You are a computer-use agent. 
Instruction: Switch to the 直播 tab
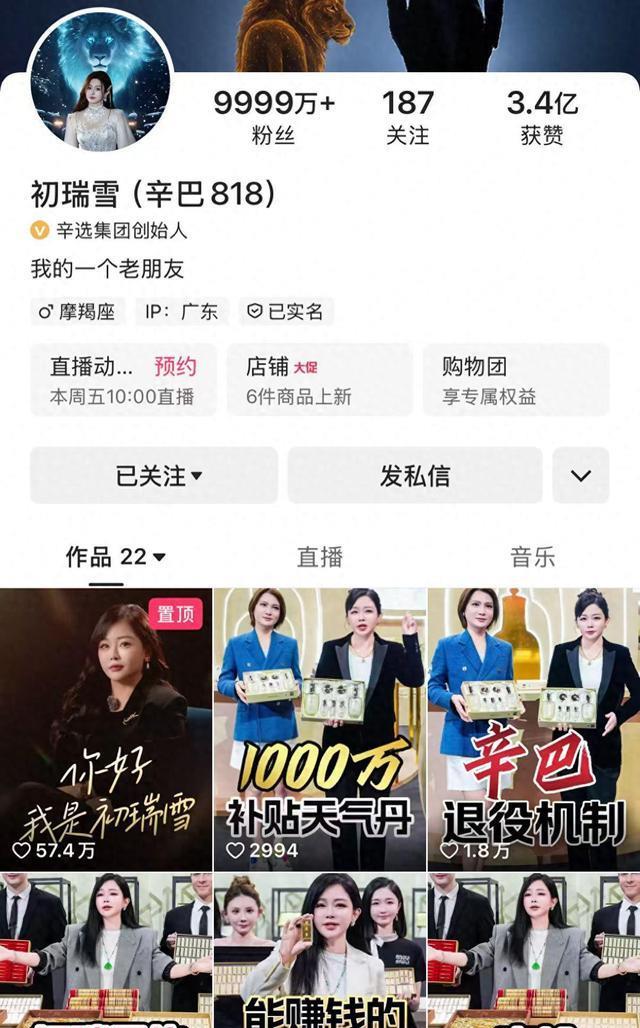[x=320, y=557]
